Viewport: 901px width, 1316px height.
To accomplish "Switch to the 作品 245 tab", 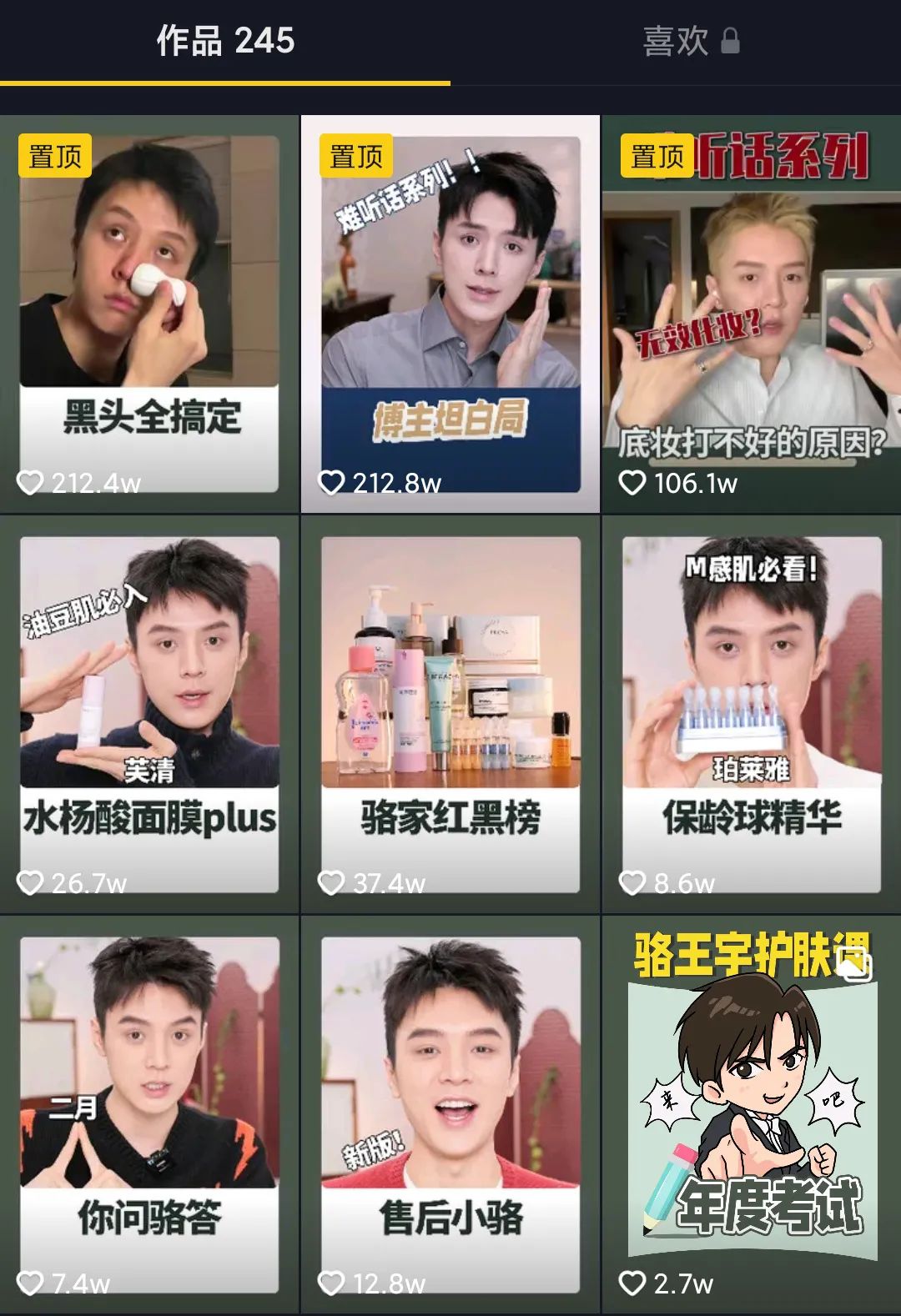I will 225,41.
